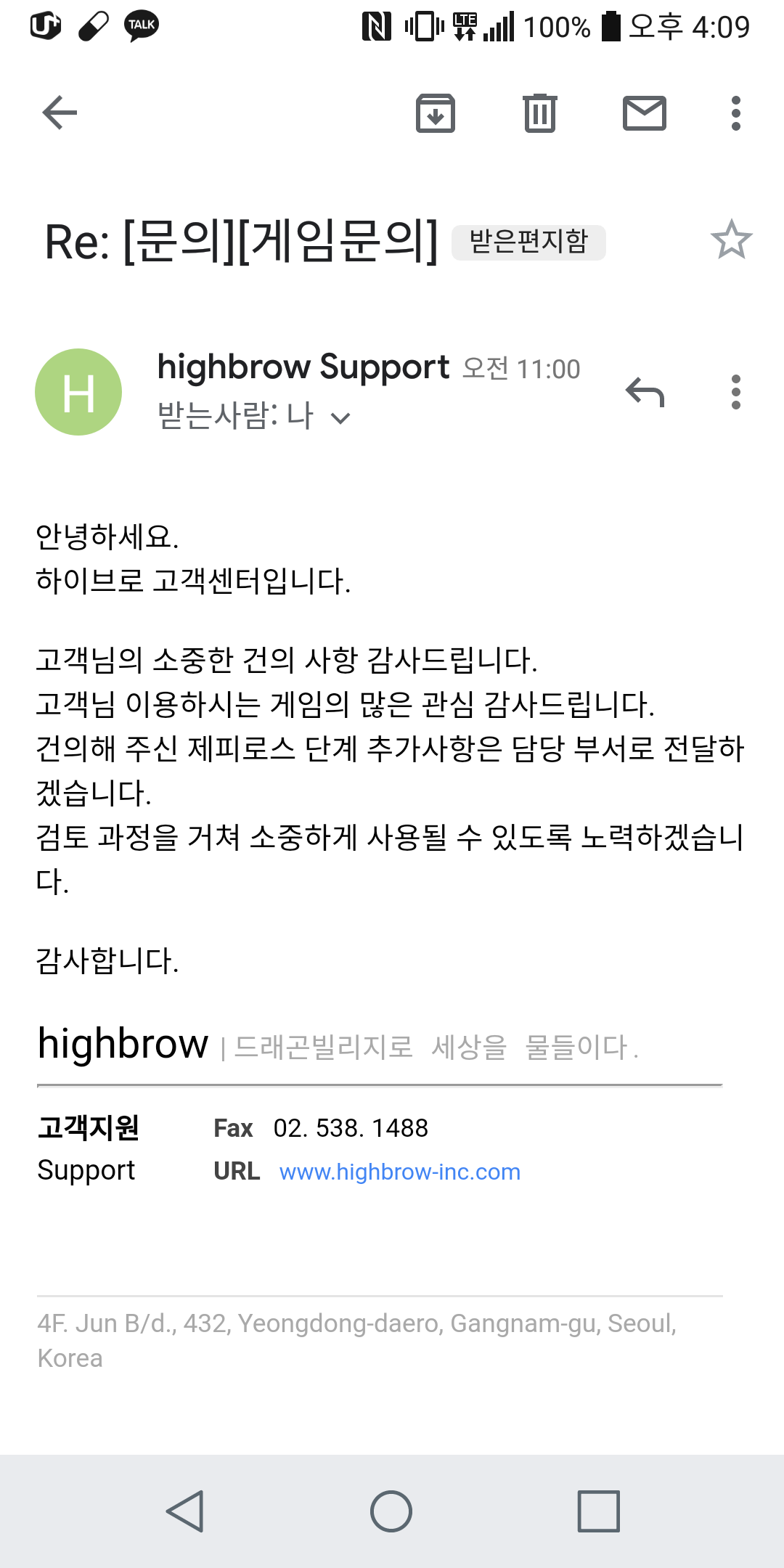This screenshot has height=1568, width=784.
Task: Star this conversation
Action: [731, 240]
